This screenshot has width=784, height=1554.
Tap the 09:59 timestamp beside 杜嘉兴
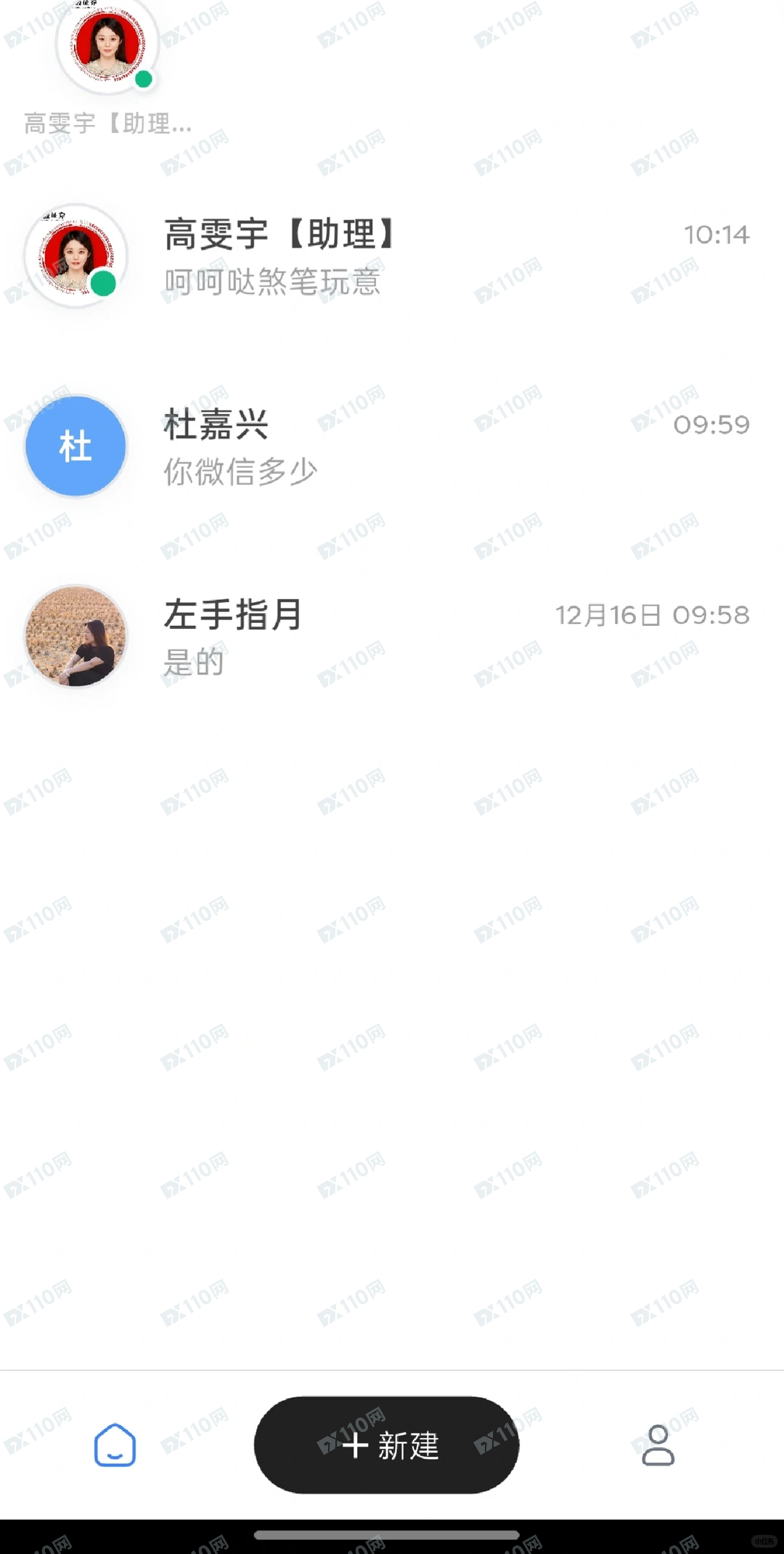[x=714, y=426]
